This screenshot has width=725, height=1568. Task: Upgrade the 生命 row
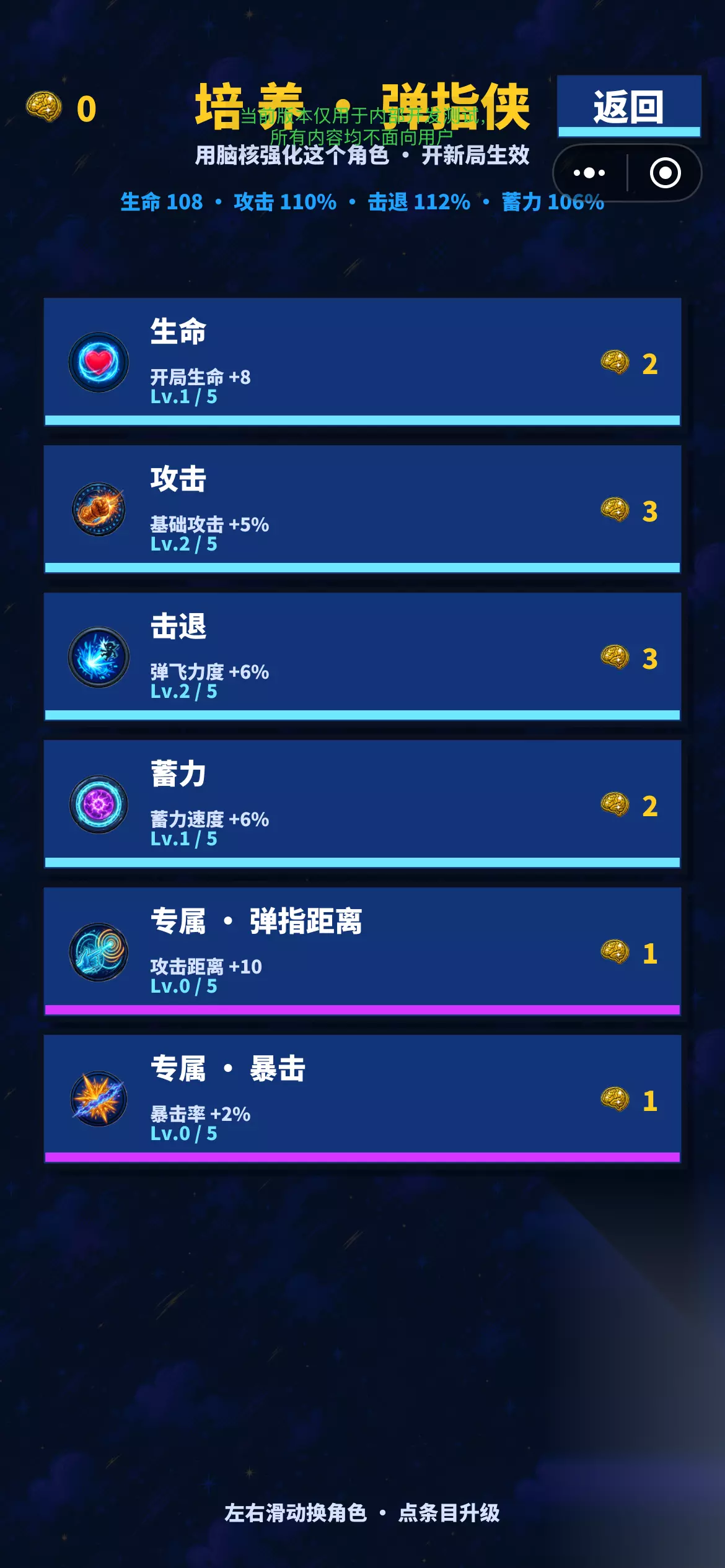[x=362, y=362]
